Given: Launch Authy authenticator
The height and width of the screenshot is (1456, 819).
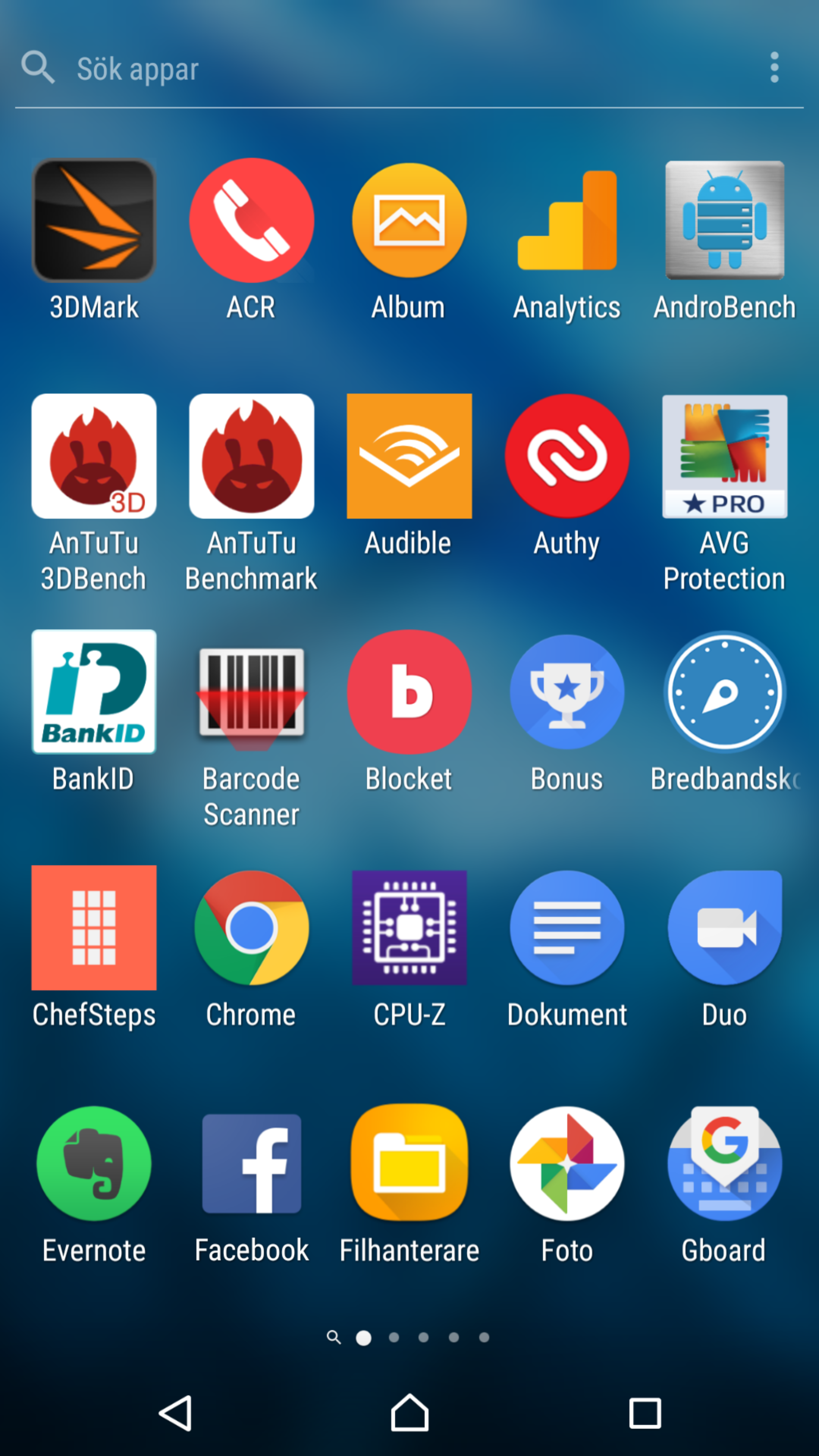Looking at the screenshot, I should click(567, 456).
